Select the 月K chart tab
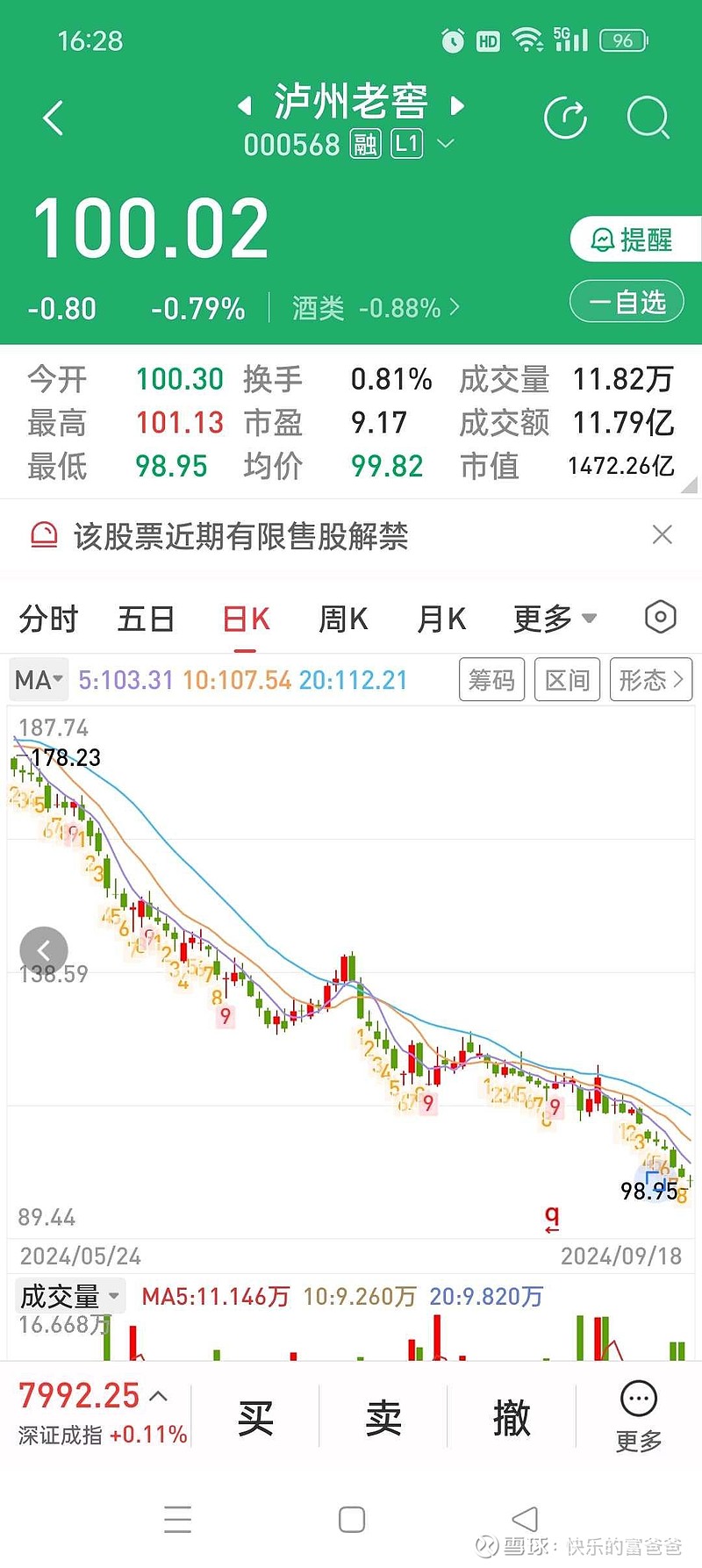702x1568 pixels. [441, 619]
